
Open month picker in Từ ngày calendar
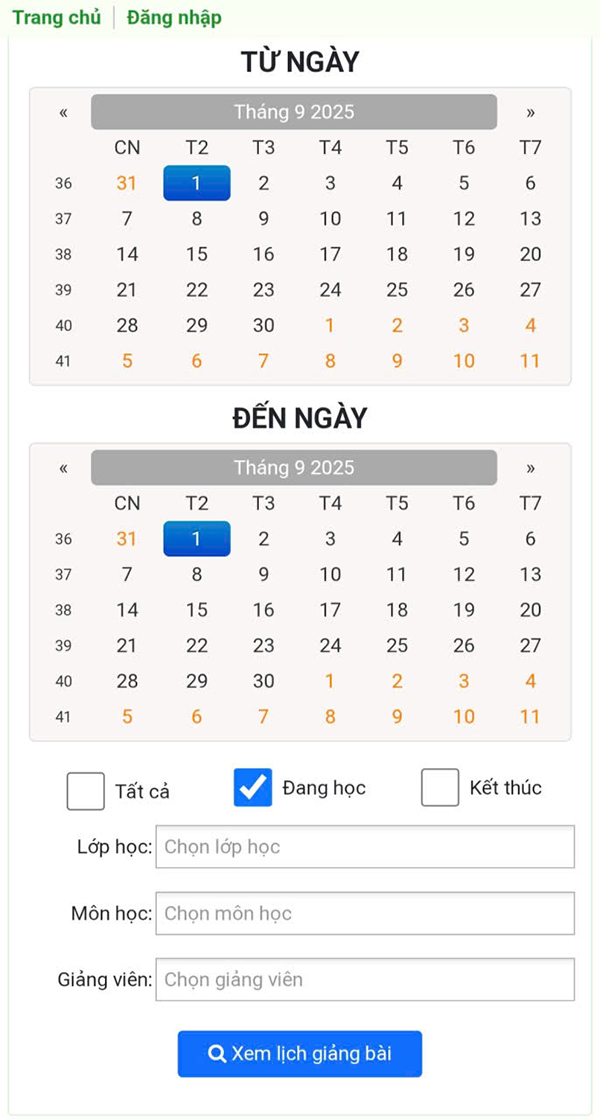(294, 112)
